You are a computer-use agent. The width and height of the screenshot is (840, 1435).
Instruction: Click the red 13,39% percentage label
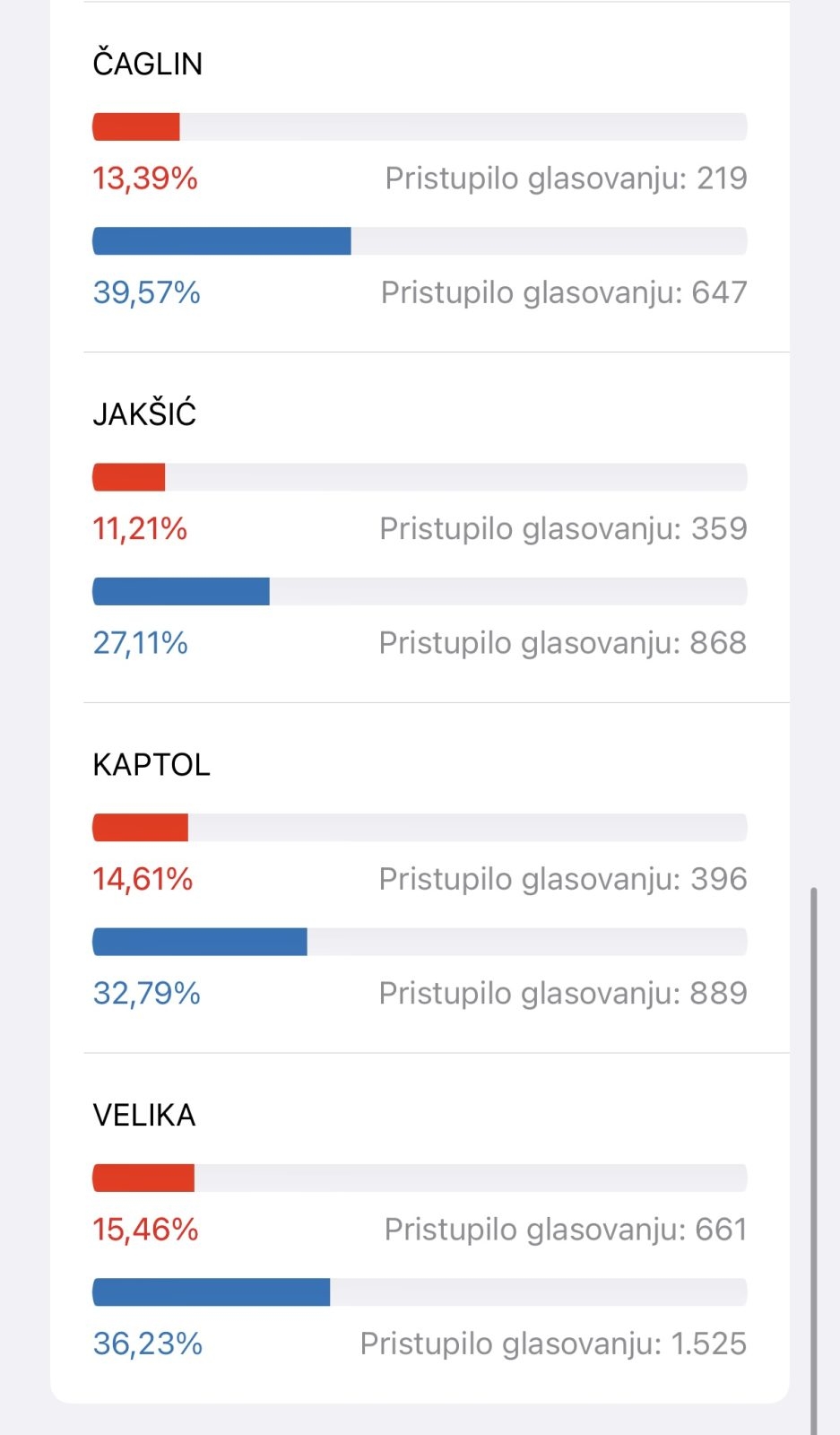pyautogui.click(x=145, y=178)
